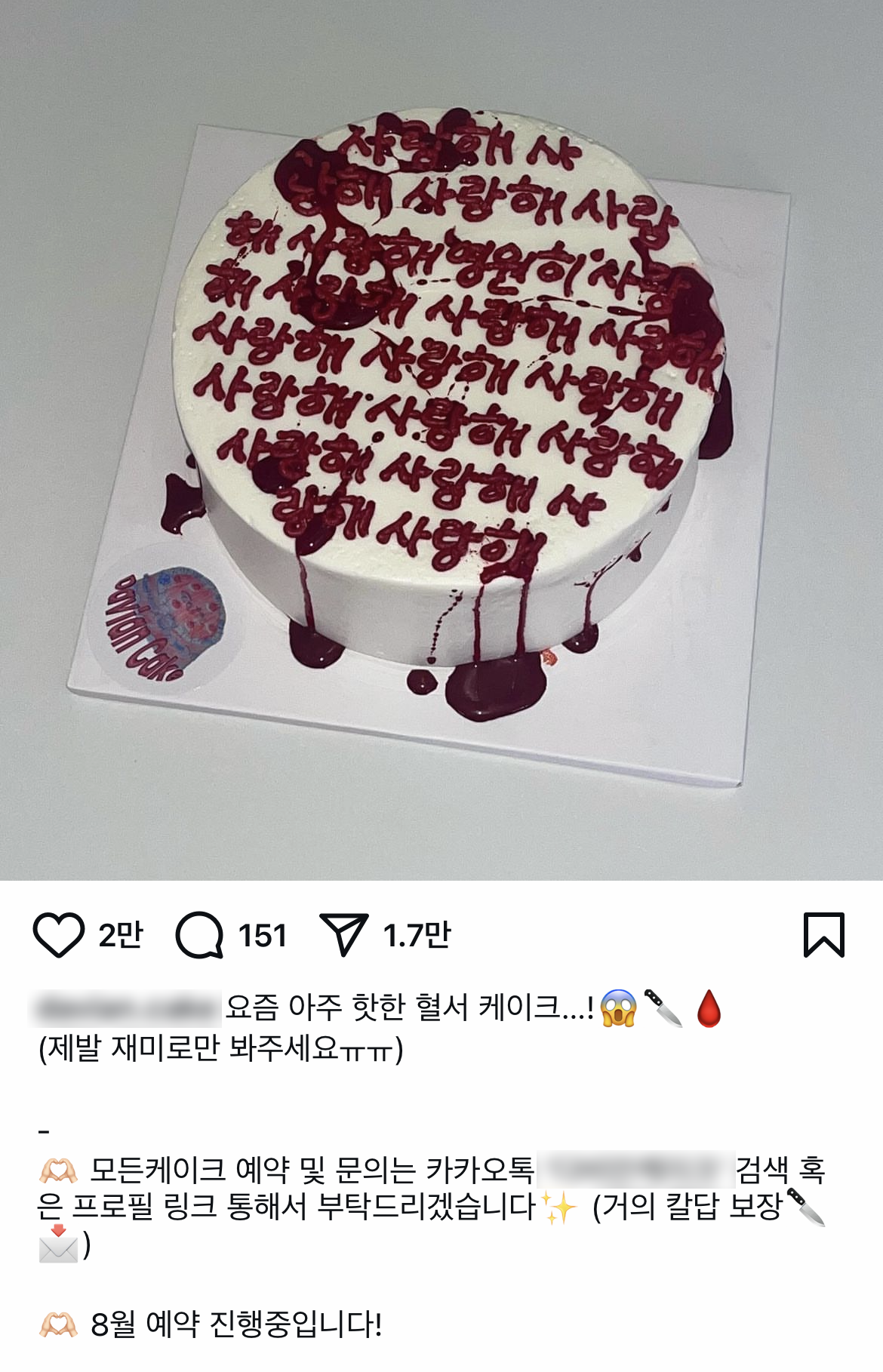
Task: Open the cake photo
Action: tap(441, 440)
